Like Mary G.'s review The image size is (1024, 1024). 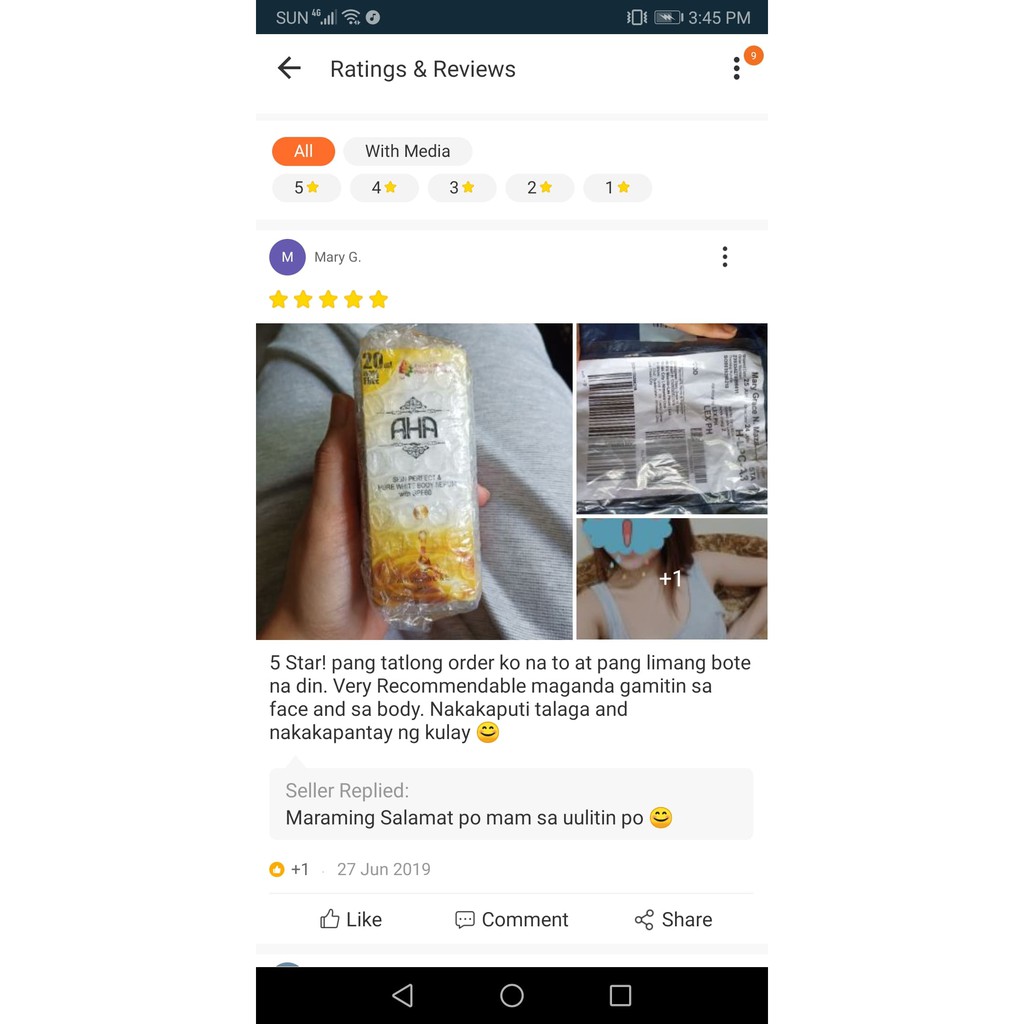[351, 920]
